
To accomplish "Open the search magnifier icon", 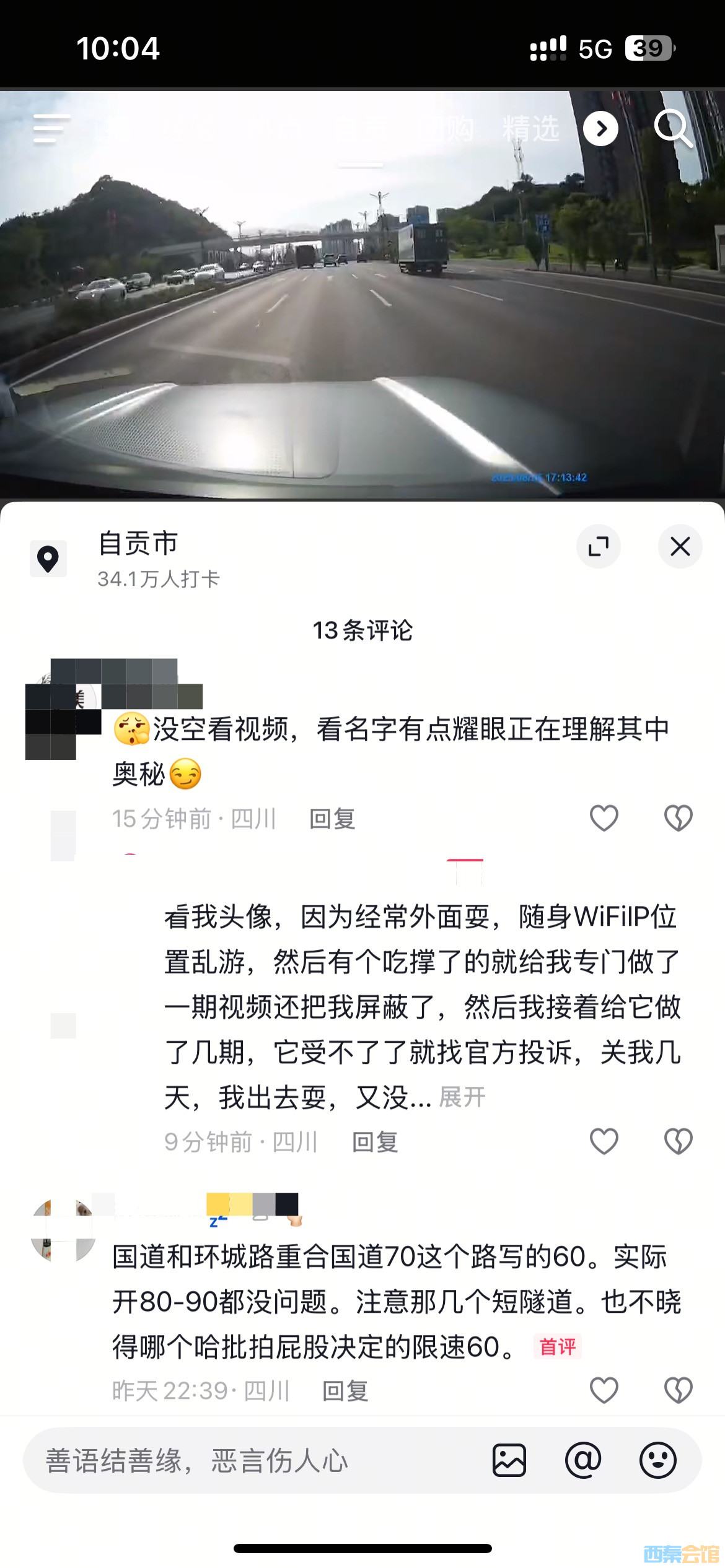I will pos(672,129).
